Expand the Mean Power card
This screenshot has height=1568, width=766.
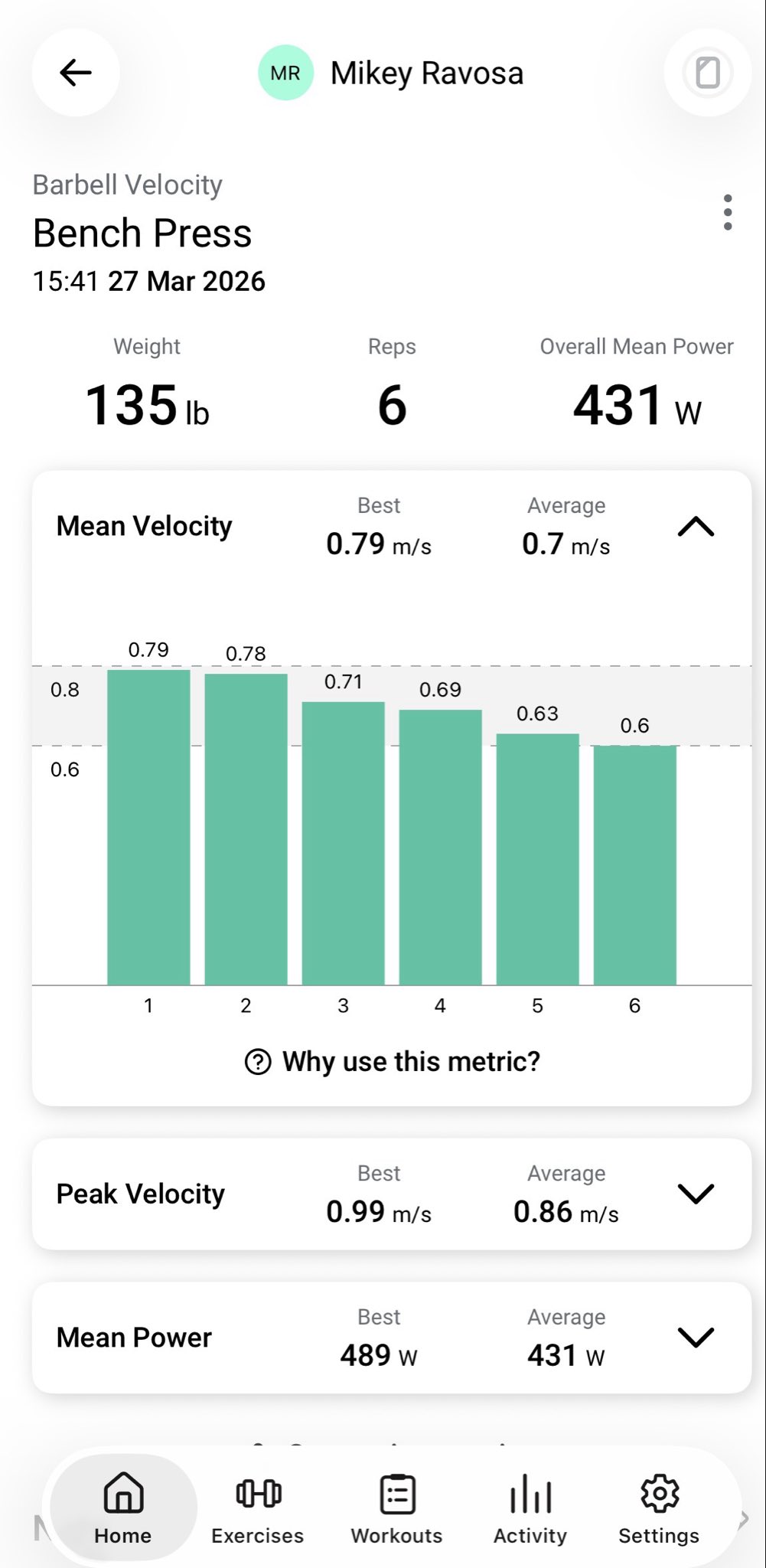point(696,1338)
